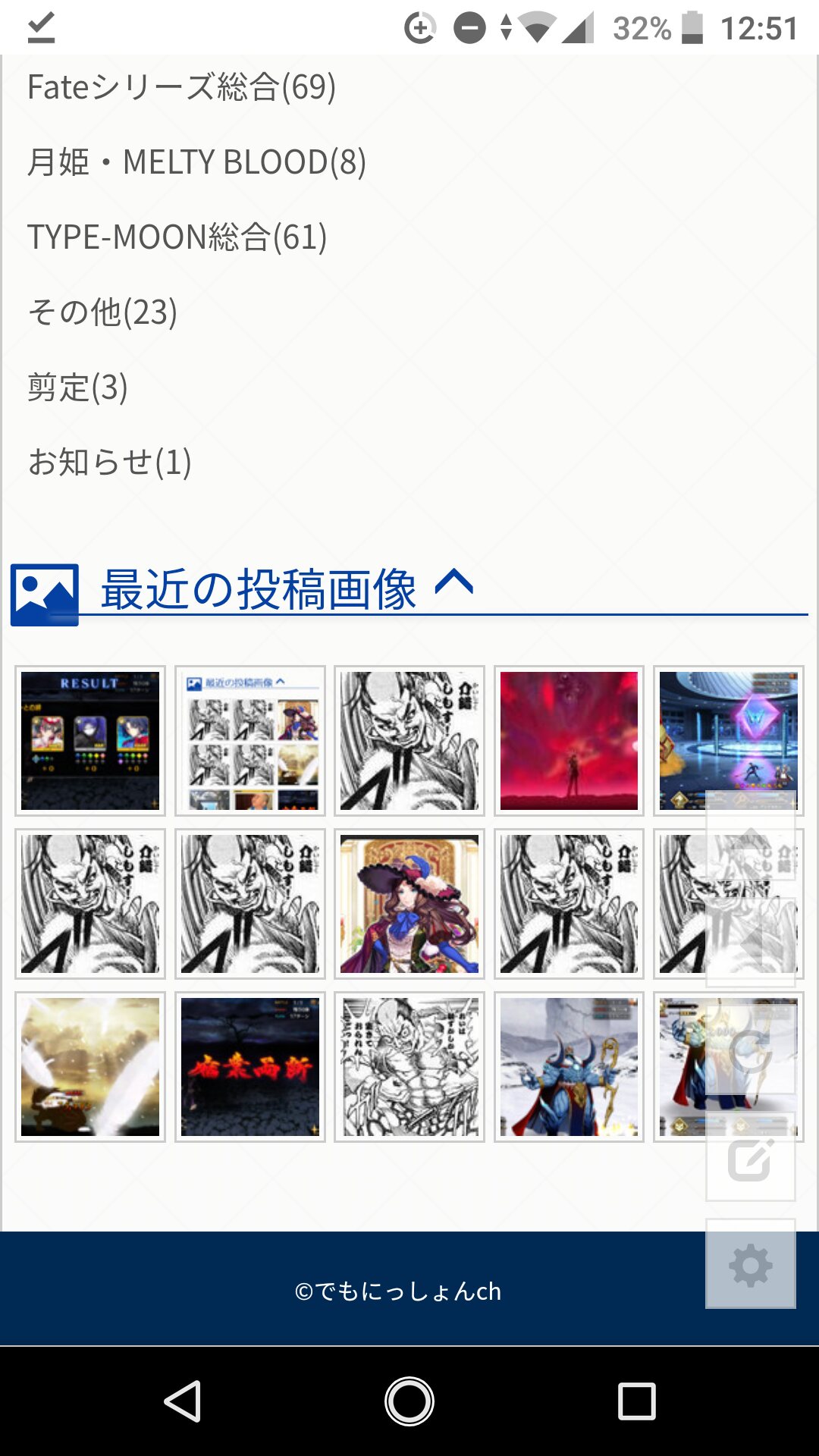Open the TYPE-MOON総合 category
Image resolution: width=819 pixels, height=1456 pixels.
(177, 237)
